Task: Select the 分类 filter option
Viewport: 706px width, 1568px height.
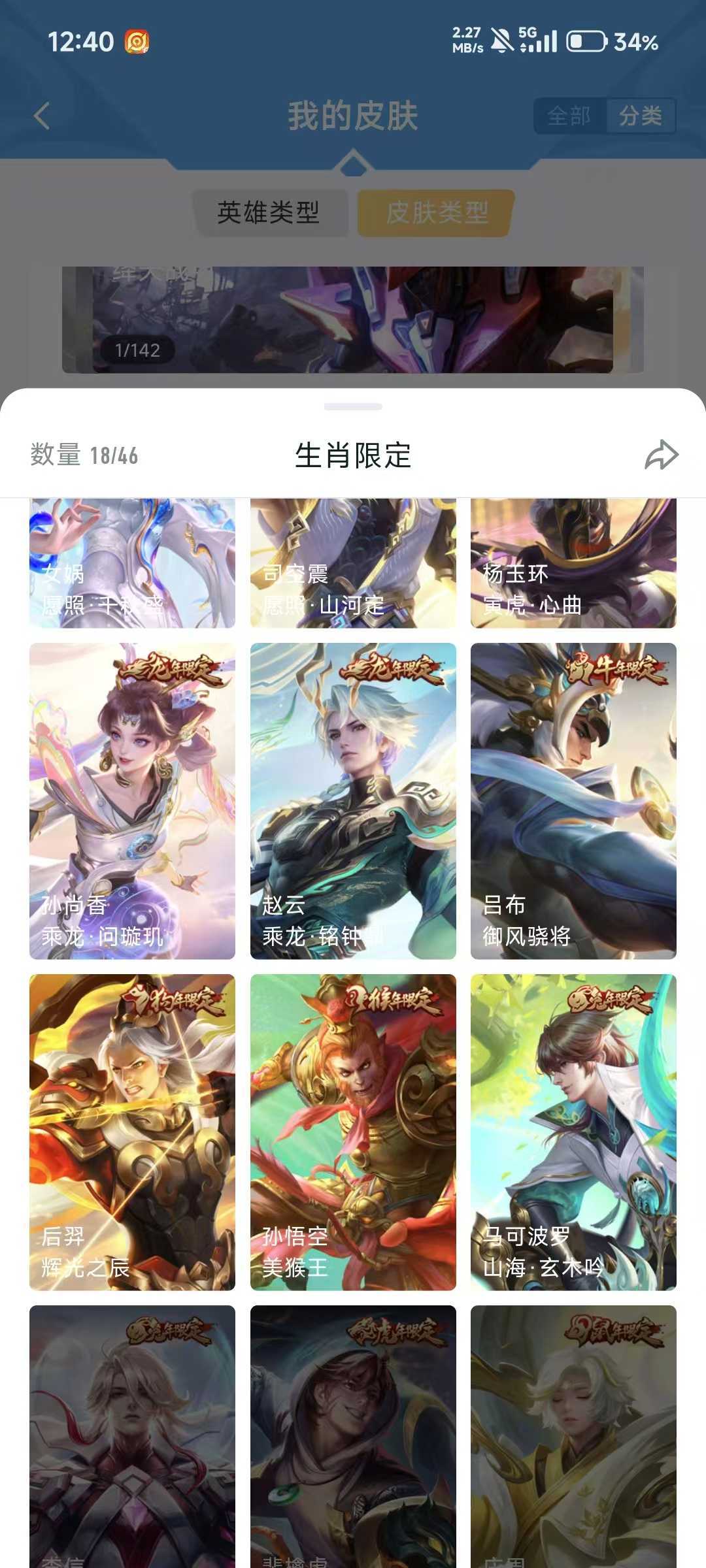Action: pyautogui.click(x=639, y=115)
